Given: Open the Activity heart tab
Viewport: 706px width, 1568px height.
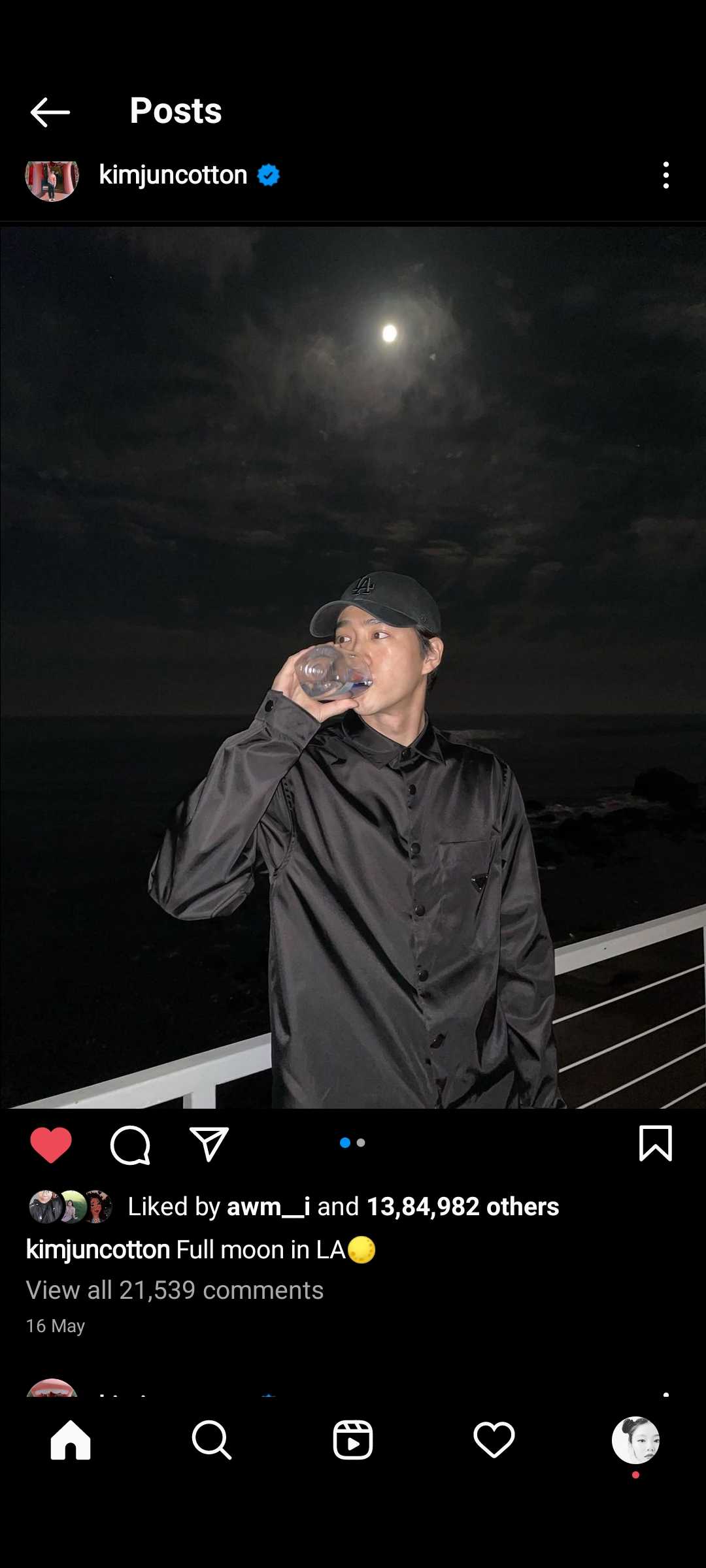Looking at the screenshot, I should click(x=494, y=1439).
